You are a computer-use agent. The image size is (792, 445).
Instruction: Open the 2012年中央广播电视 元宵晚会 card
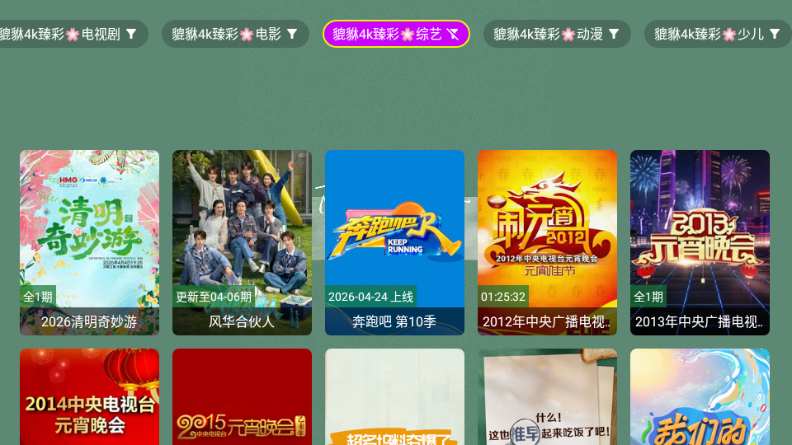point(547,242)
